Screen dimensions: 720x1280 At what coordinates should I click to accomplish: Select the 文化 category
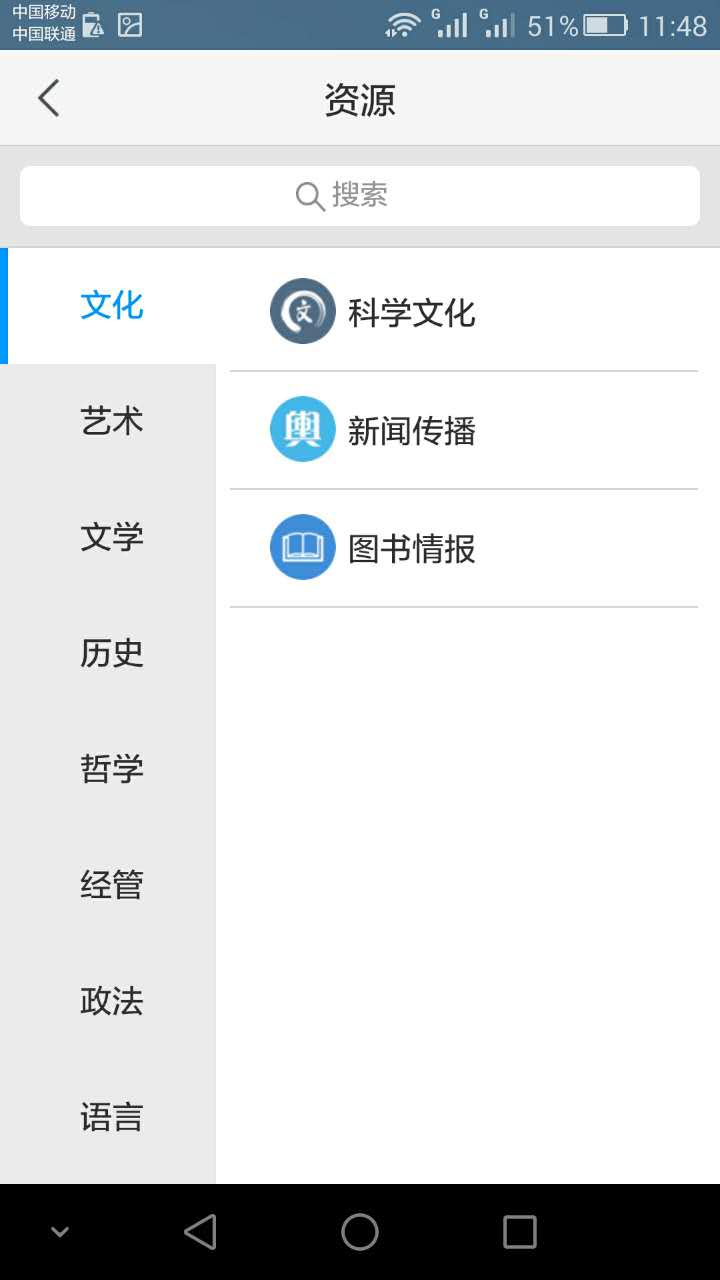tap(111, 306)
